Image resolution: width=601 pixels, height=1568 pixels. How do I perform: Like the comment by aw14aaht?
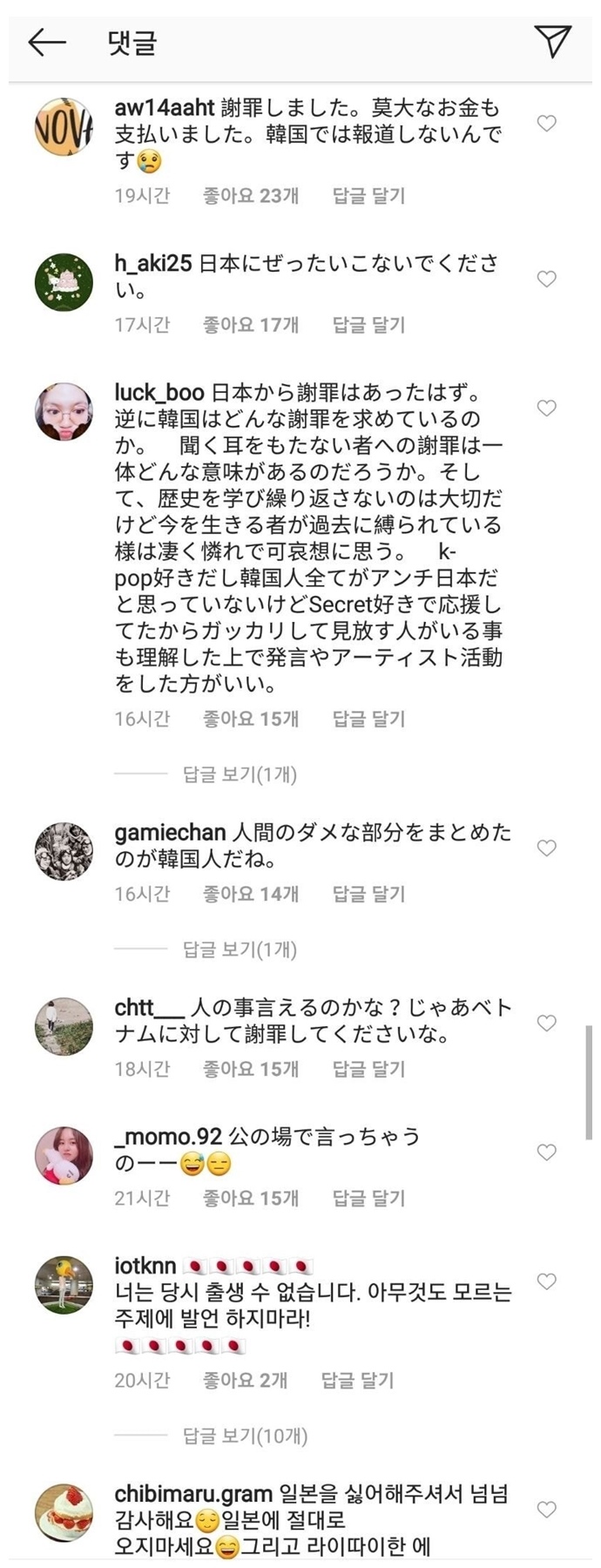(546, 124)
